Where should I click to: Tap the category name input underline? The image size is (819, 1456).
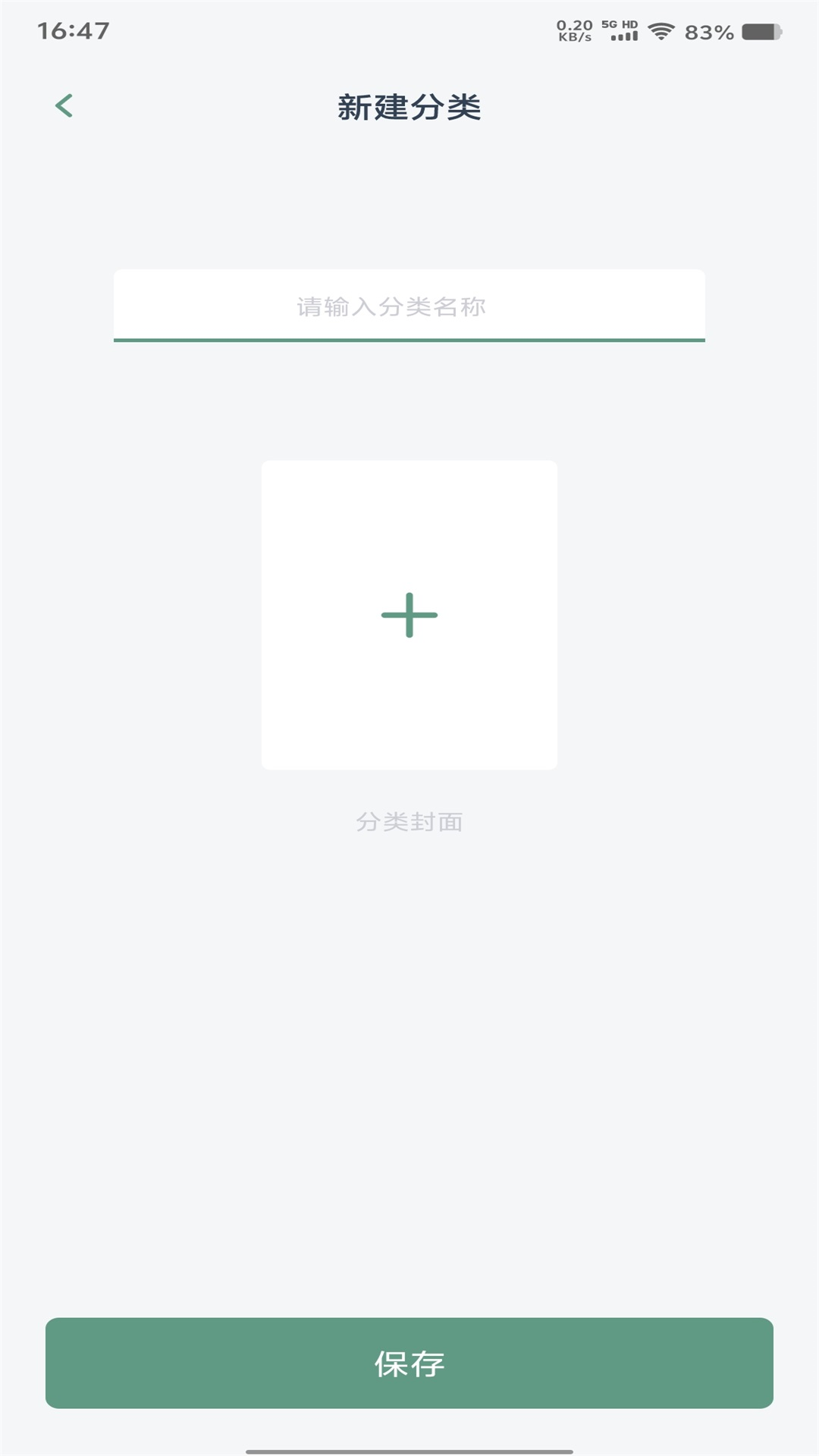(409, 340)
